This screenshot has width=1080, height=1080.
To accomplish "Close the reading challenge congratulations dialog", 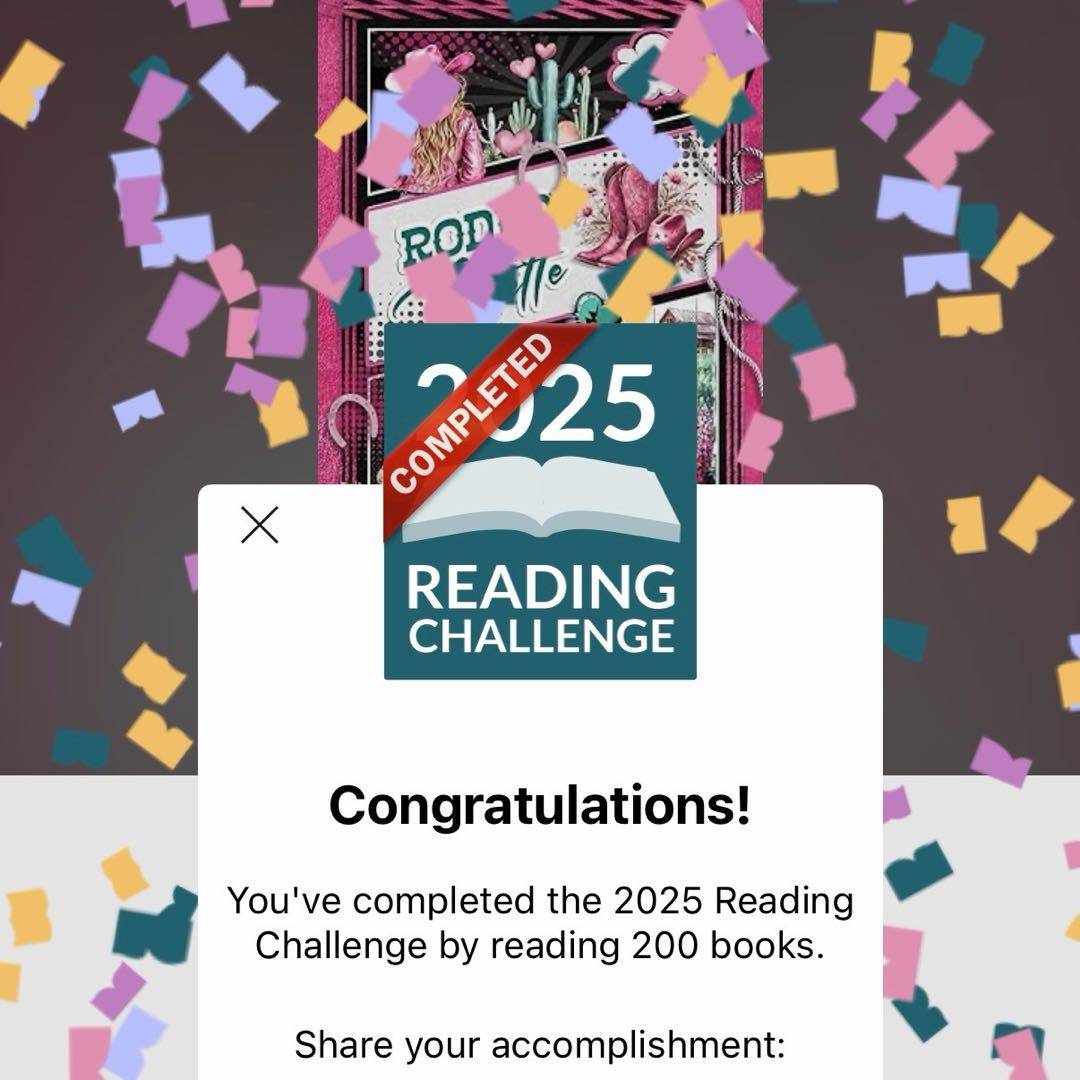I will pyautogui.click(x=260, y=525).
